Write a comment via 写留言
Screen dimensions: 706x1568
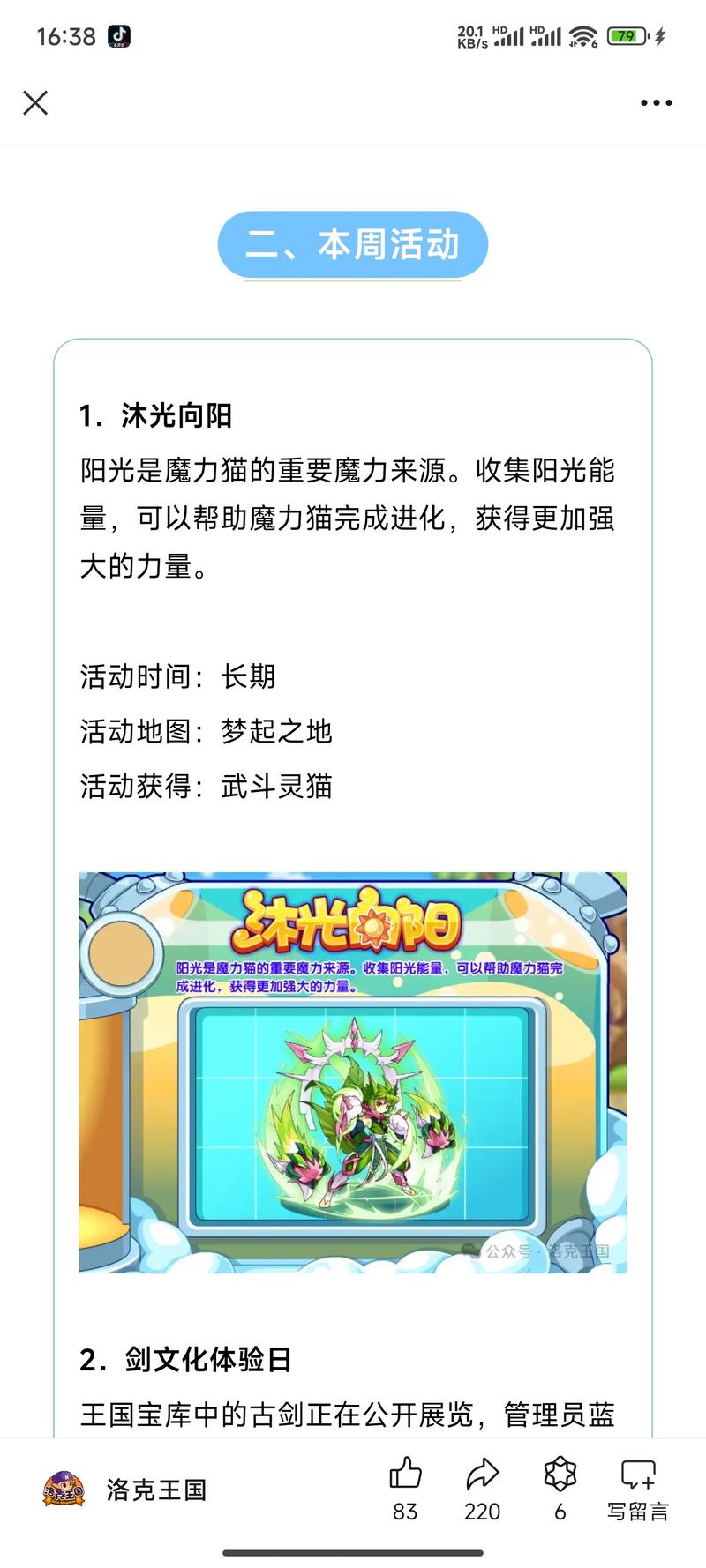(x=637, y=1488)
